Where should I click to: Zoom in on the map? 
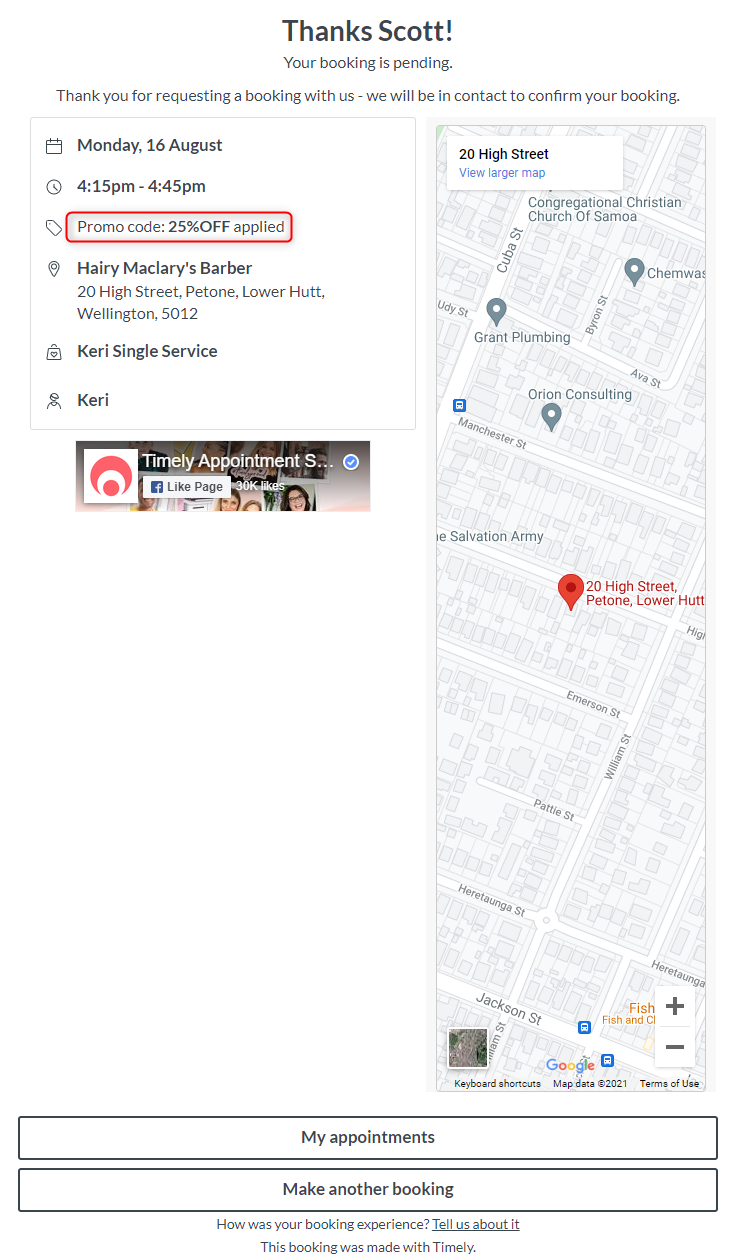click(x=675, y=1006)
